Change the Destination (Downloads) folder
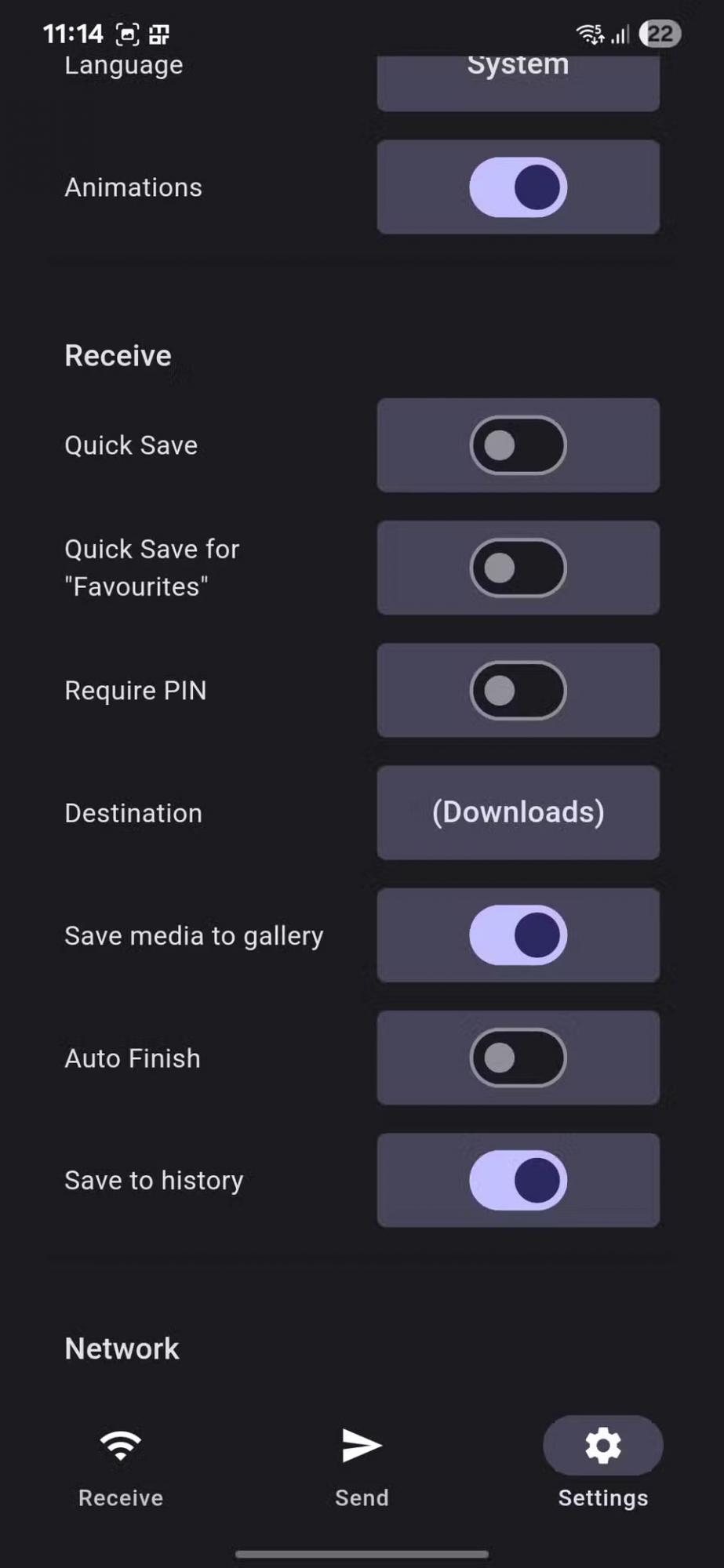Screen dimensions: 724x1568 tap(518, 812)
